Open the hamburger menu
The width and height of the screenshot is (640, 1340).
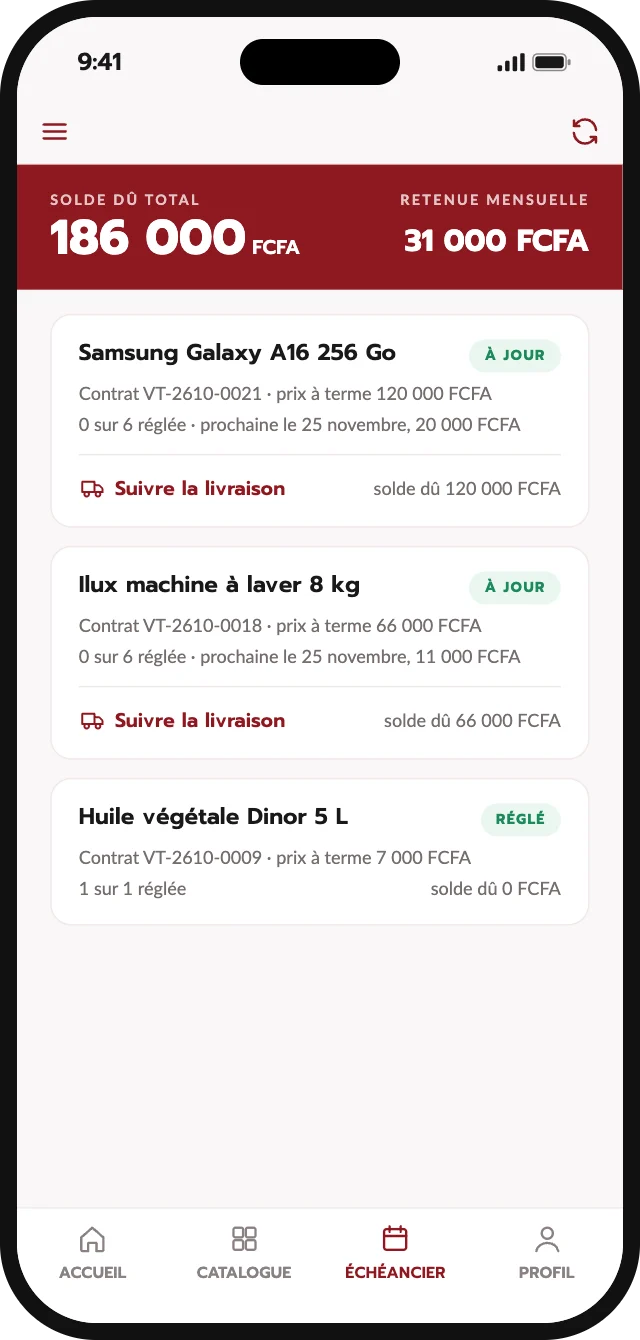pyautogui.click(x=55, y=131)
